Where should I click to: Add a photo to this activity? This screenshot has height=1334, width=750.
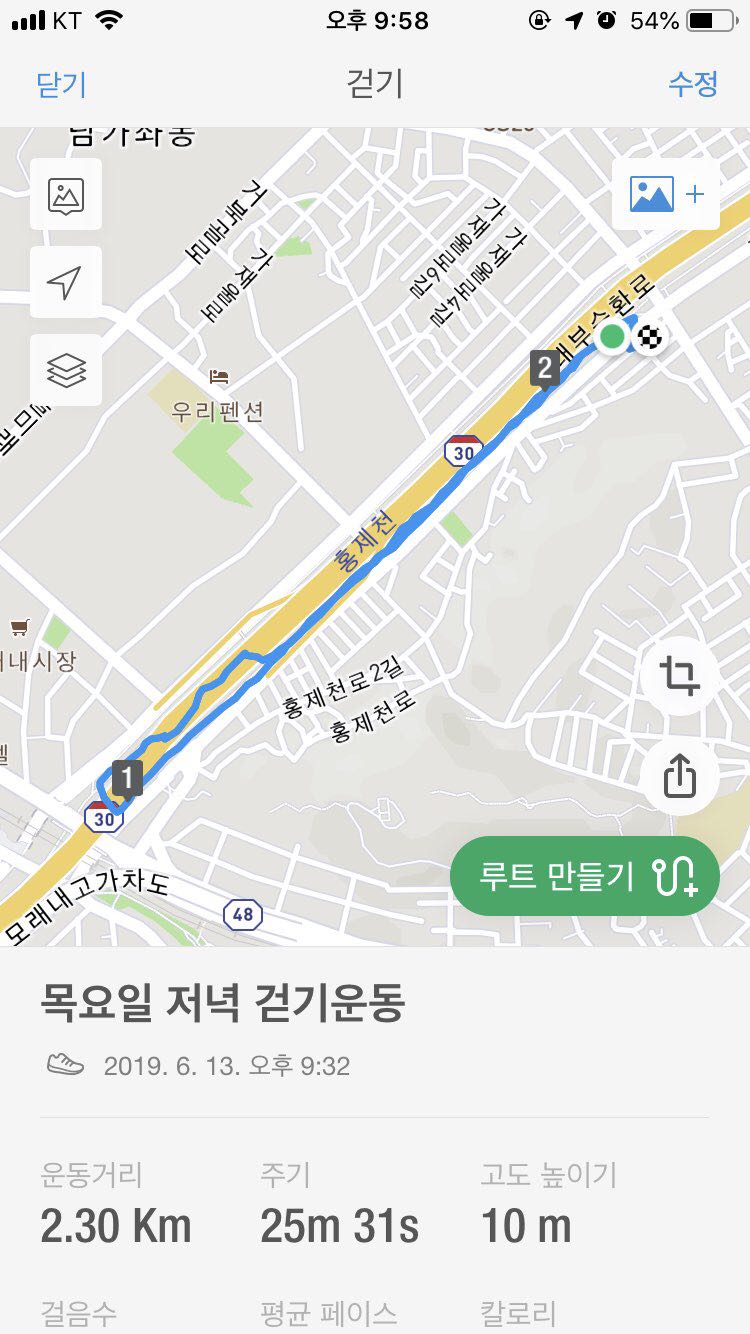[x=666, y=194]
